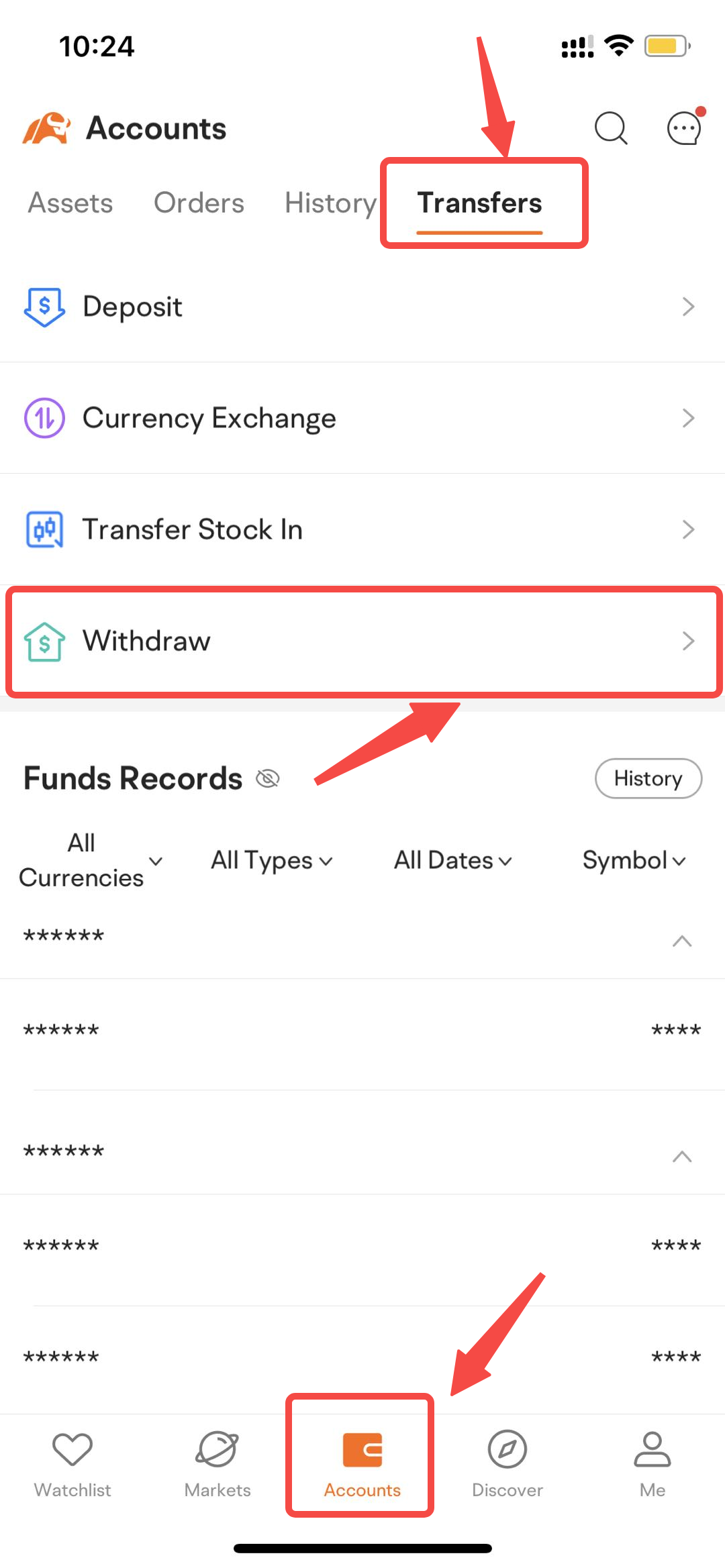The width and height of the screenshot is (725, 1568).
Task: Expand the All Currencies filter
Action: point(91,861)
